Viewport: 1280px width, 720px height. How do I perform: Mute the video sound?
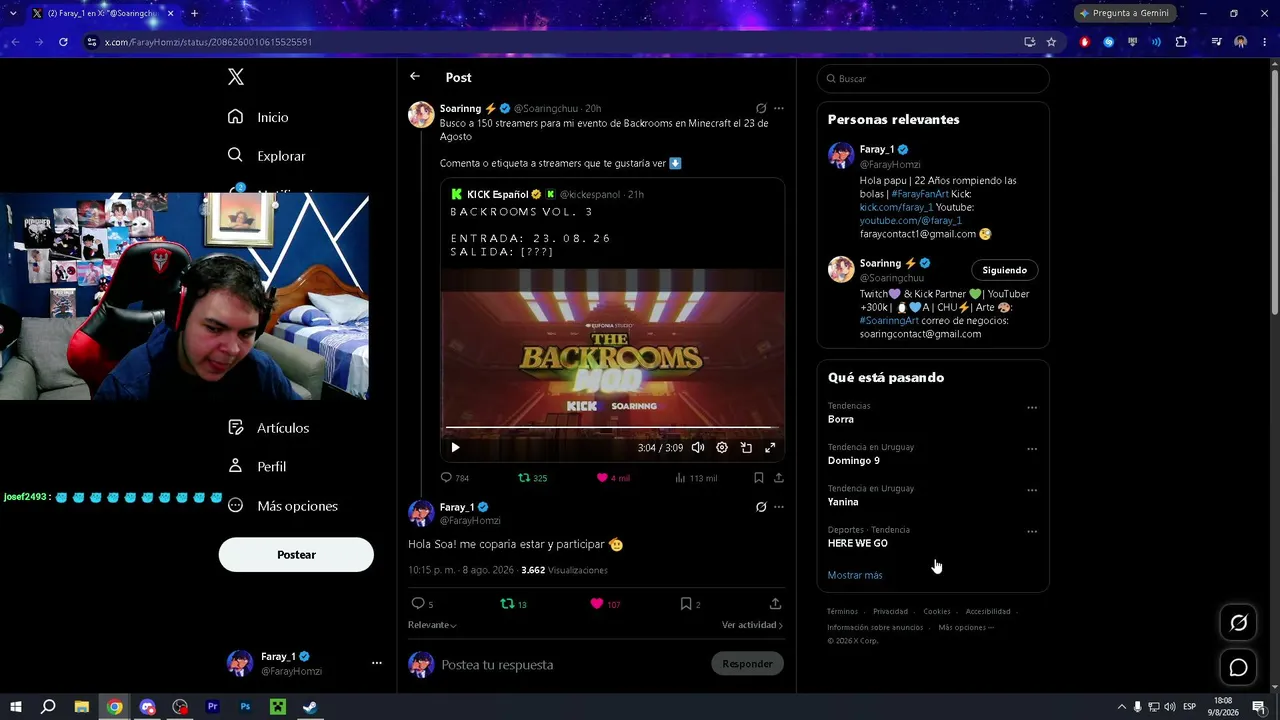coord(698,448)
